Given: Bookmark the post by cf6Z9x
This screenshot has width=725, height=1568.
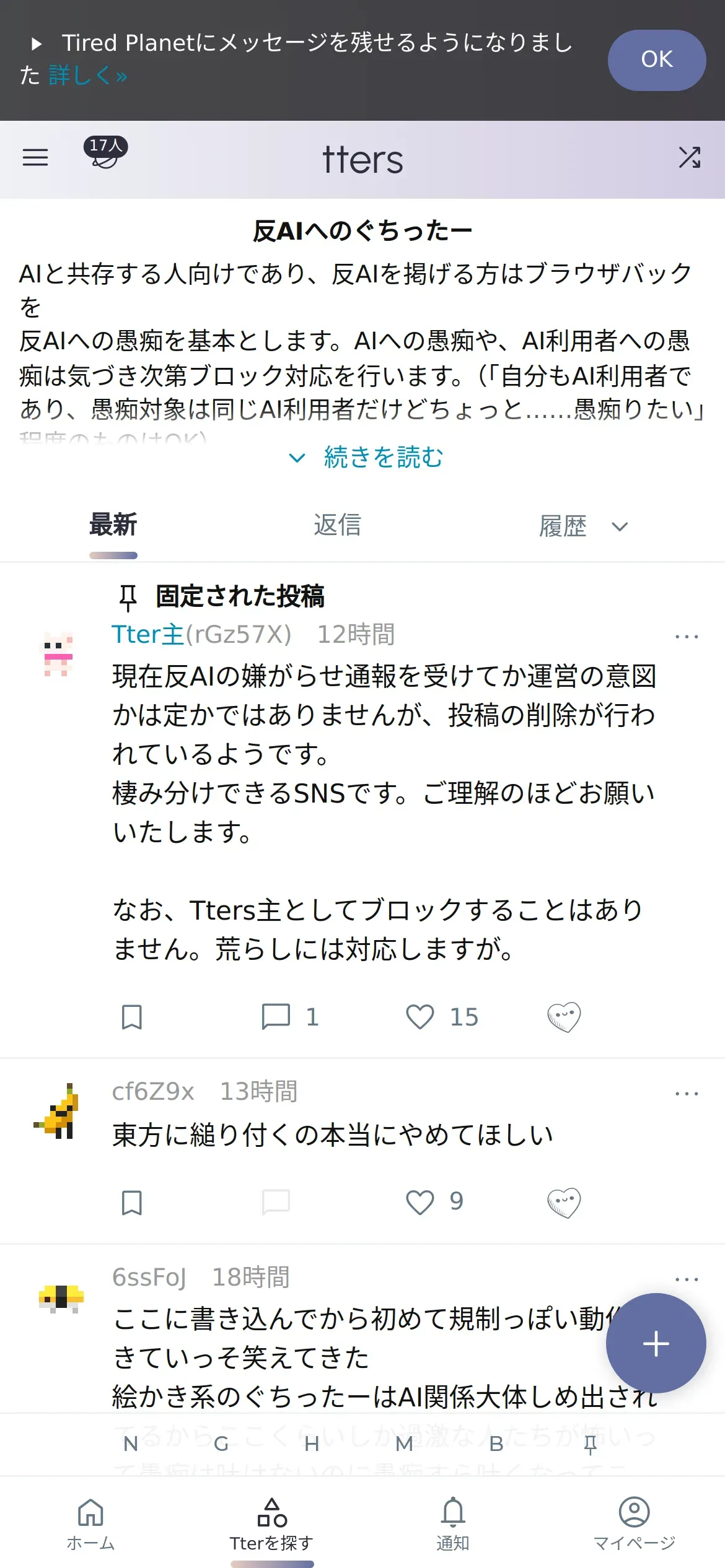Looking at the screenshot, I should [131, 1203].
